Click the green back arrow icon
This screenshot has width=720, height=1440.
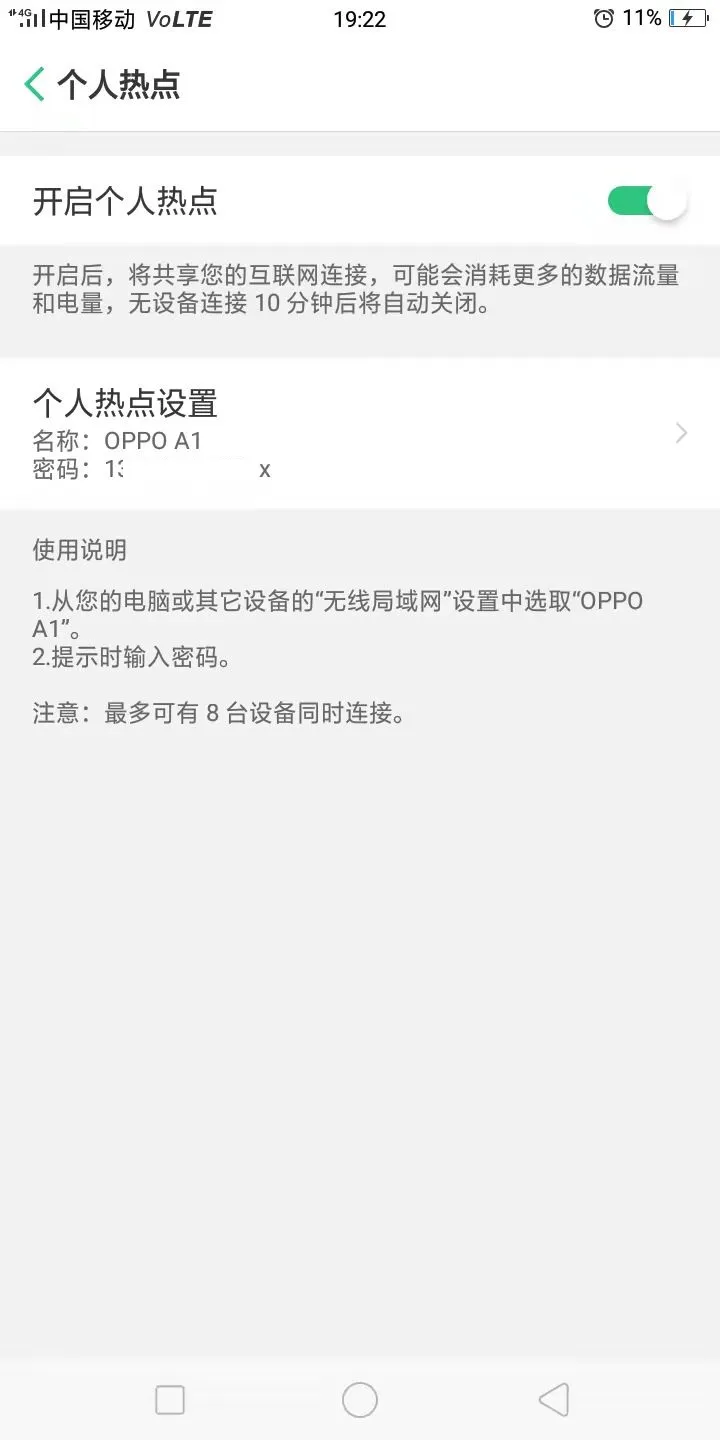point(33,84)
